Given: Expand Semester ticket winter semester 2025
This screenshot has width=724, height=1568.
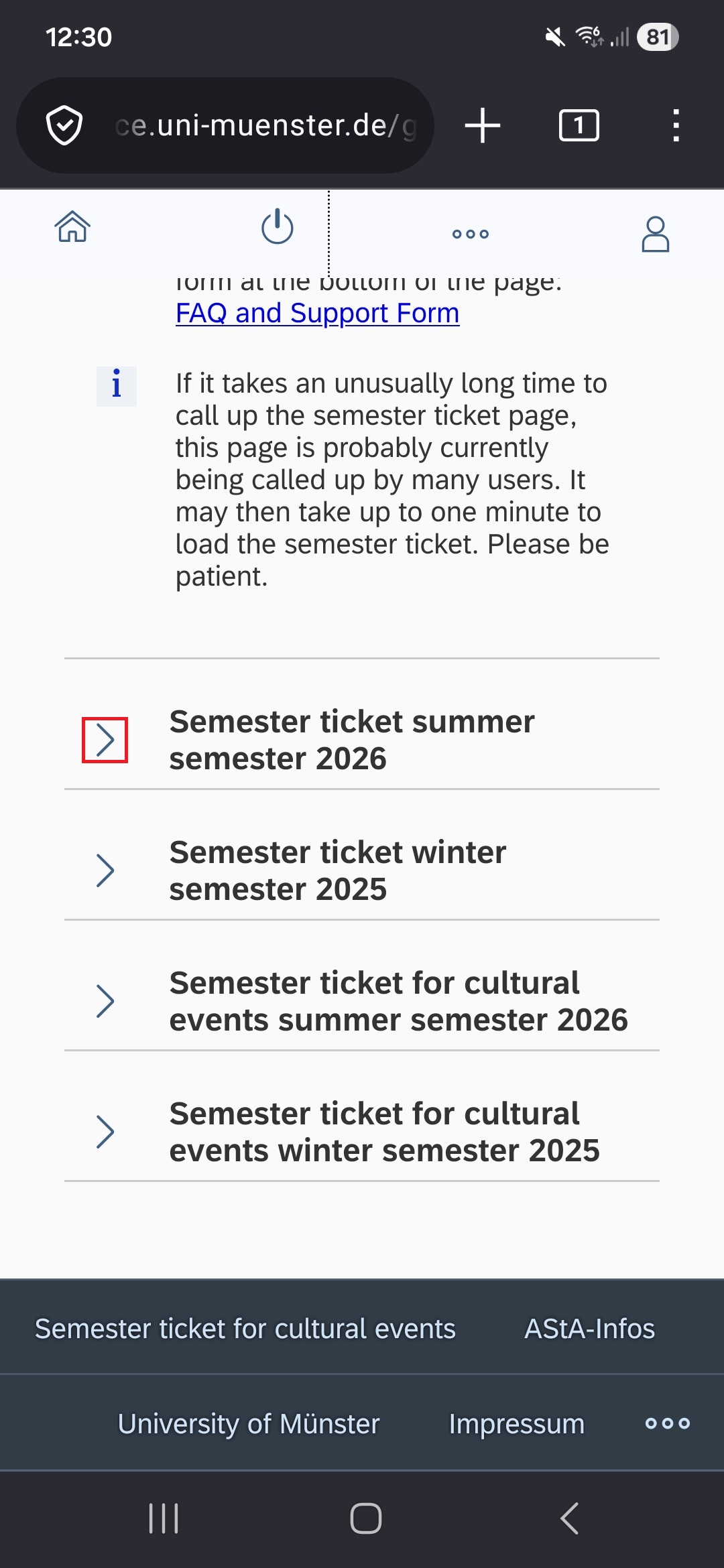Looking at the screenshot, I should (x=105, y=870).
